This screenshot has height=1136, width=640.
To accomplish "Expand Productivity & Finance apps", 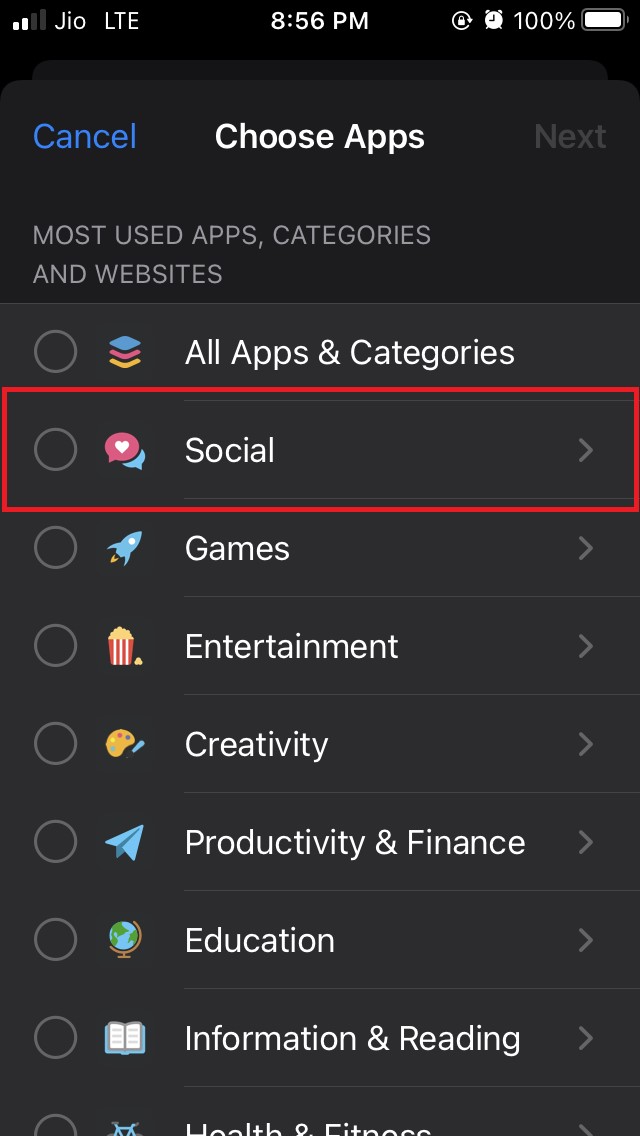I will [x=586, y=842].
